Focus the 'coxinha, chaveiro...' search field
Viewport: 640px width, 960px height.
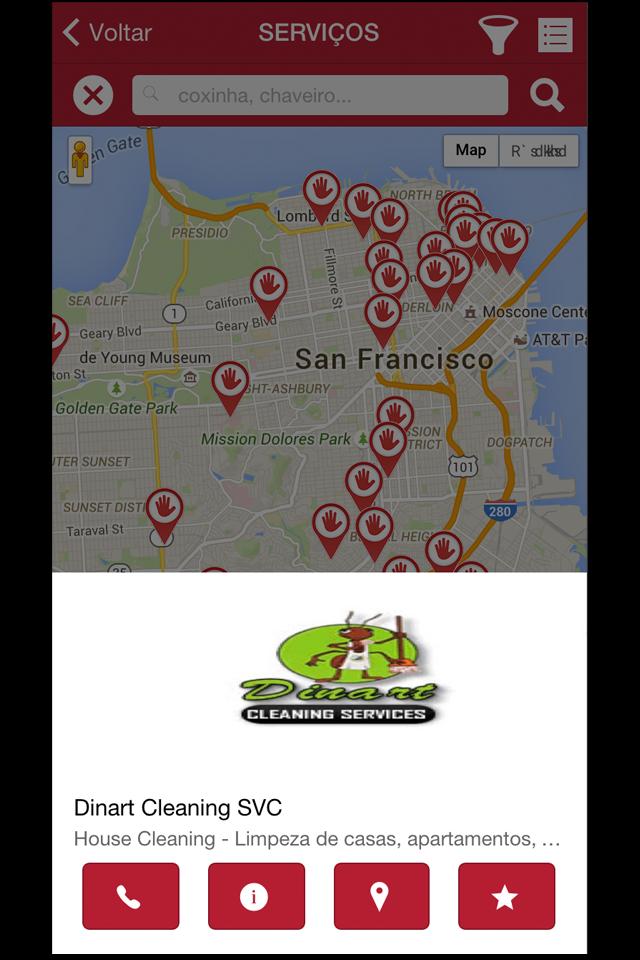320,96
